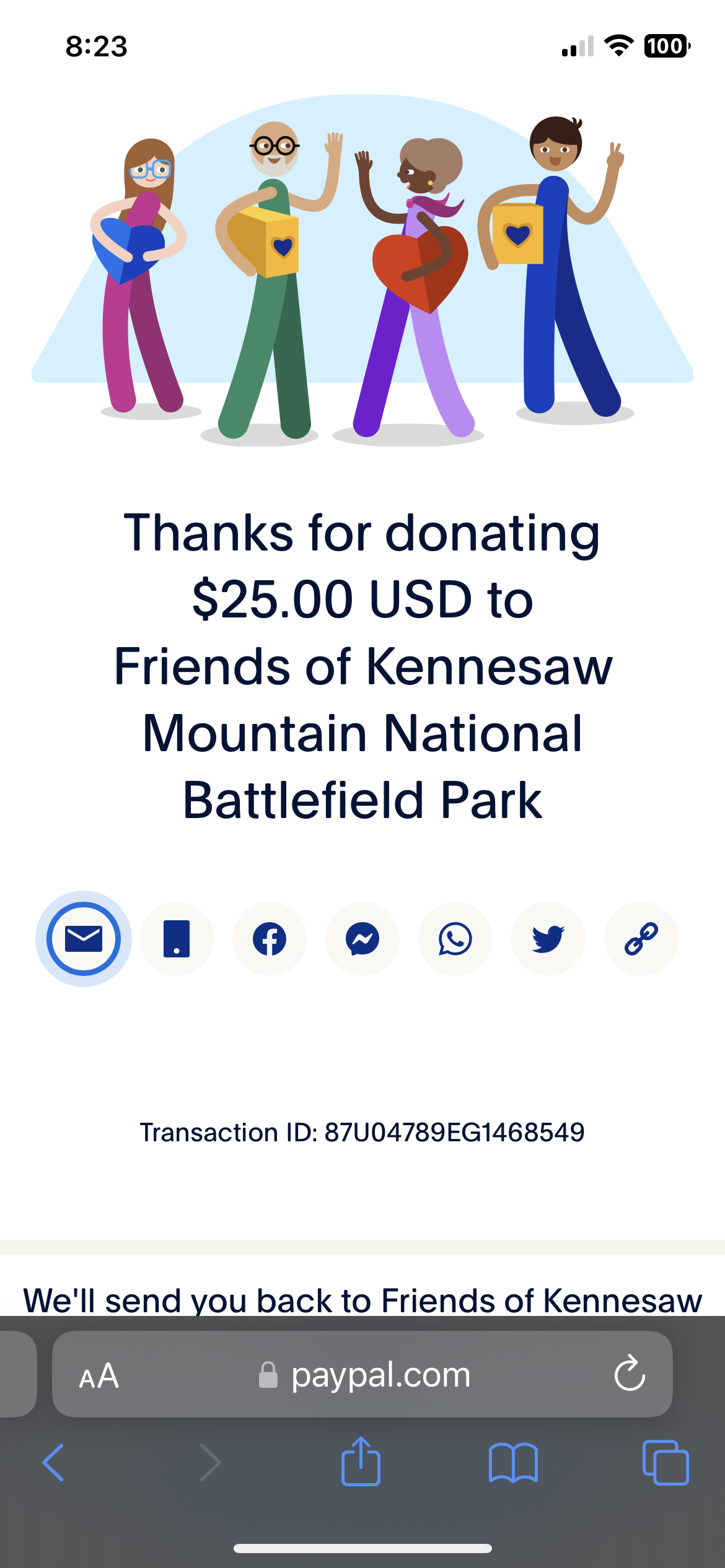Share the donation on Twitter
The image size is (725, 1568).
(x=548, y=939)
